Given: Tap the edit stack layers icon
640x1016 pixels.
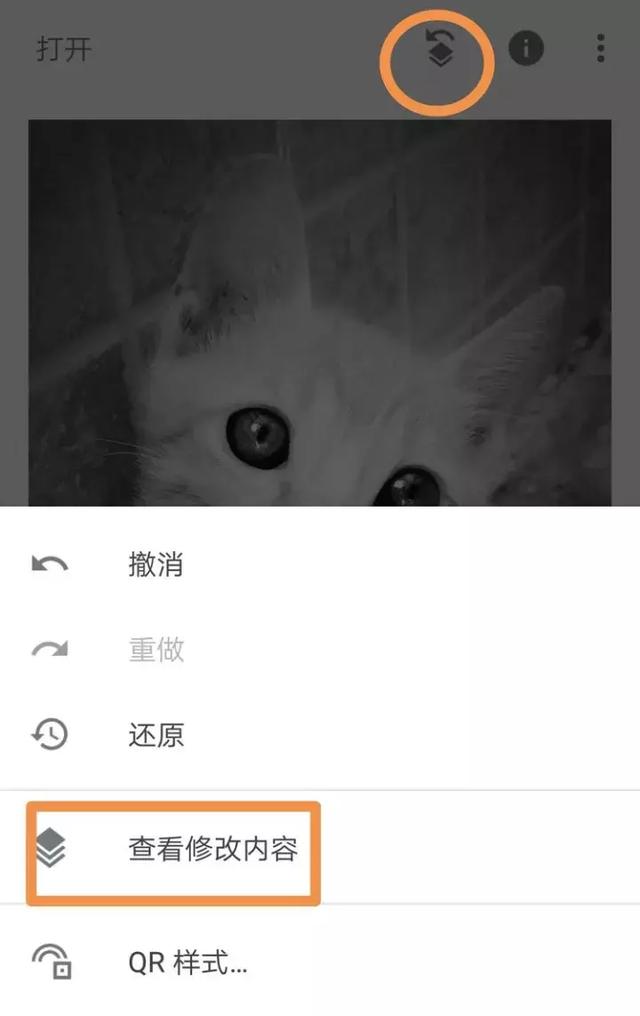Looking at the screenshot, I should tap(439, 49).
